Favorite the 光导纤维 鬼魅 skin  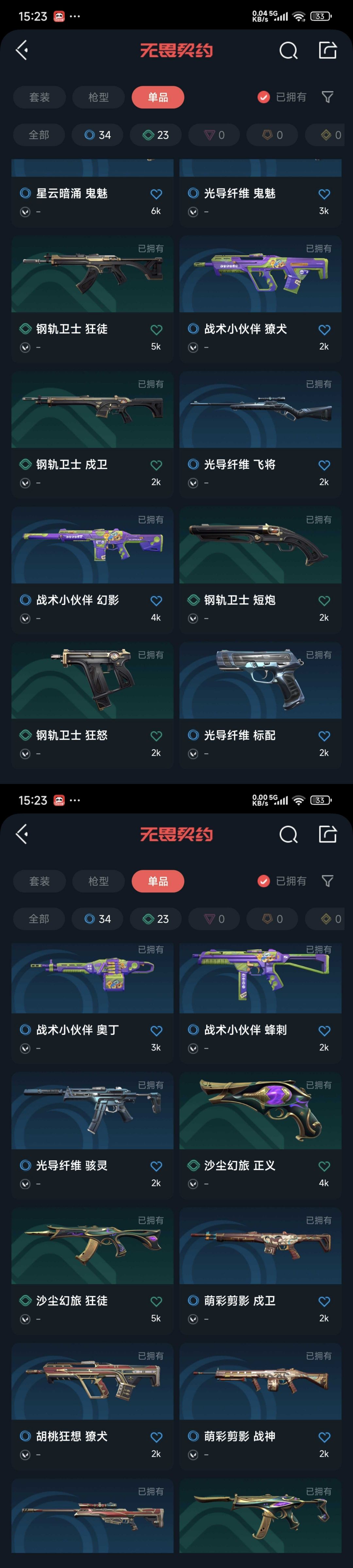[324, 194]
